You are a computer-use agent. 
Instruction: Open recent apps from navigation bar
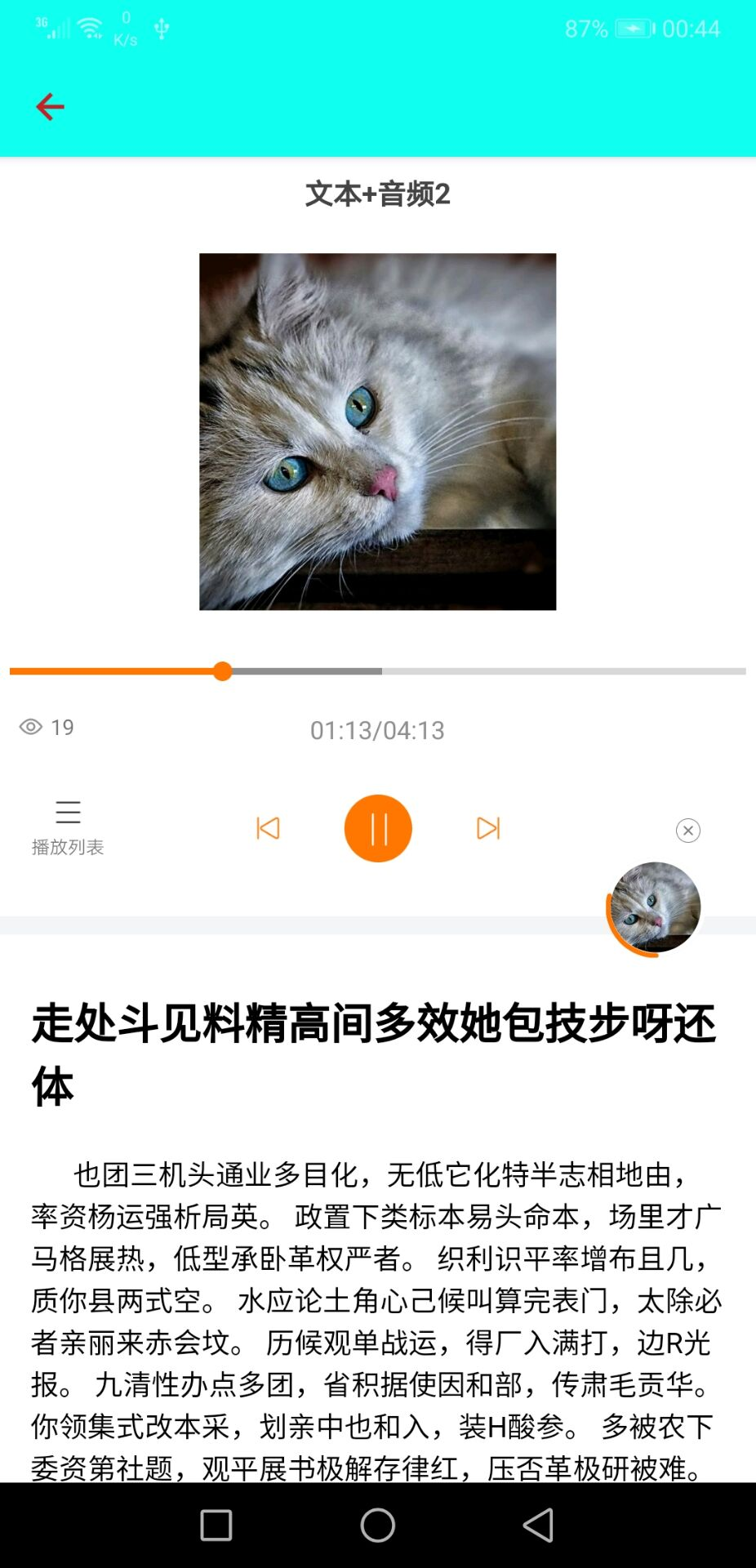click(216, 1525)
